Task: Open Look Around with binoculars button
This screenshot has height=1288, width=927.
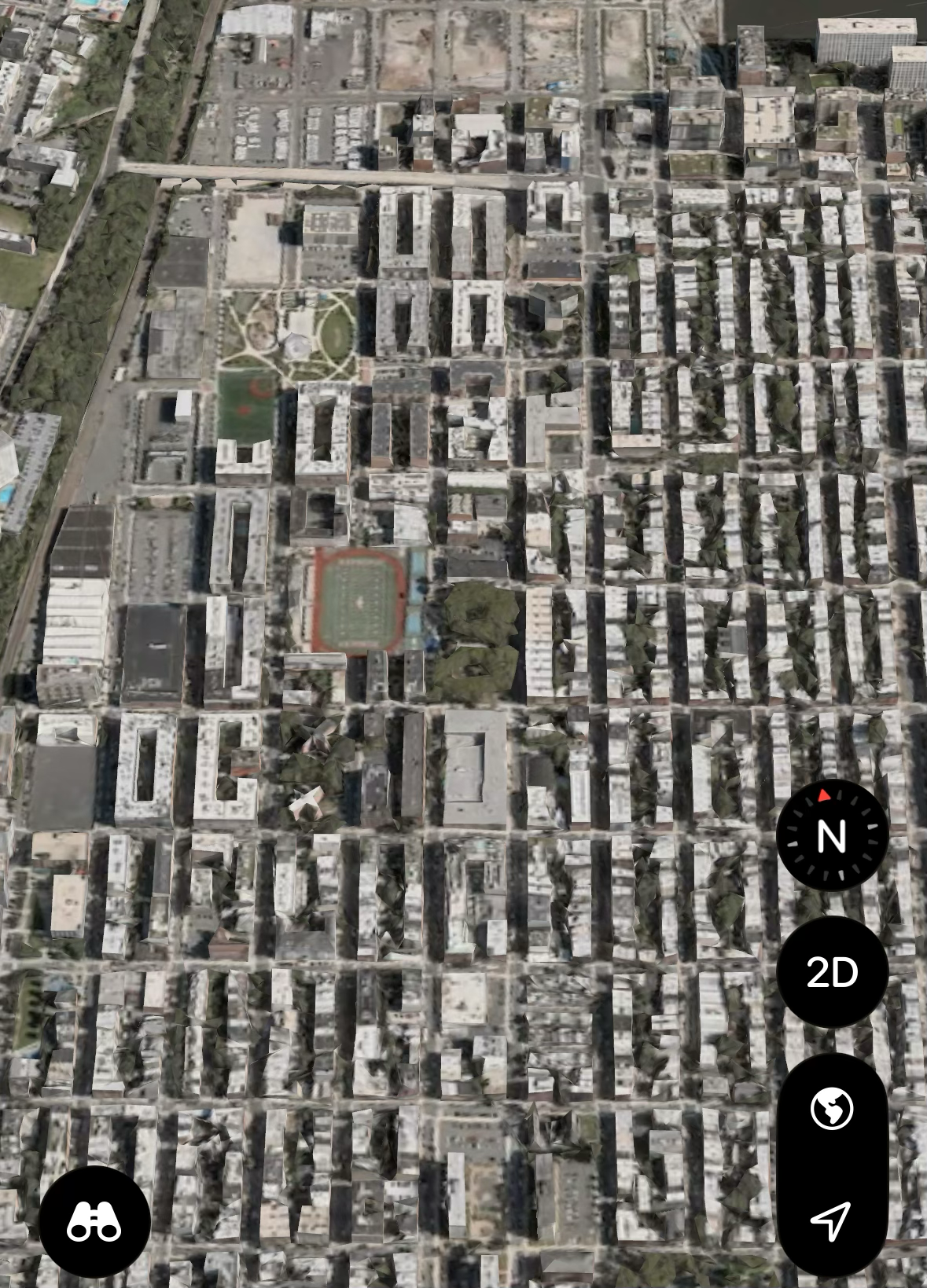Action: pyautogui.click(x=94, y=1222)
